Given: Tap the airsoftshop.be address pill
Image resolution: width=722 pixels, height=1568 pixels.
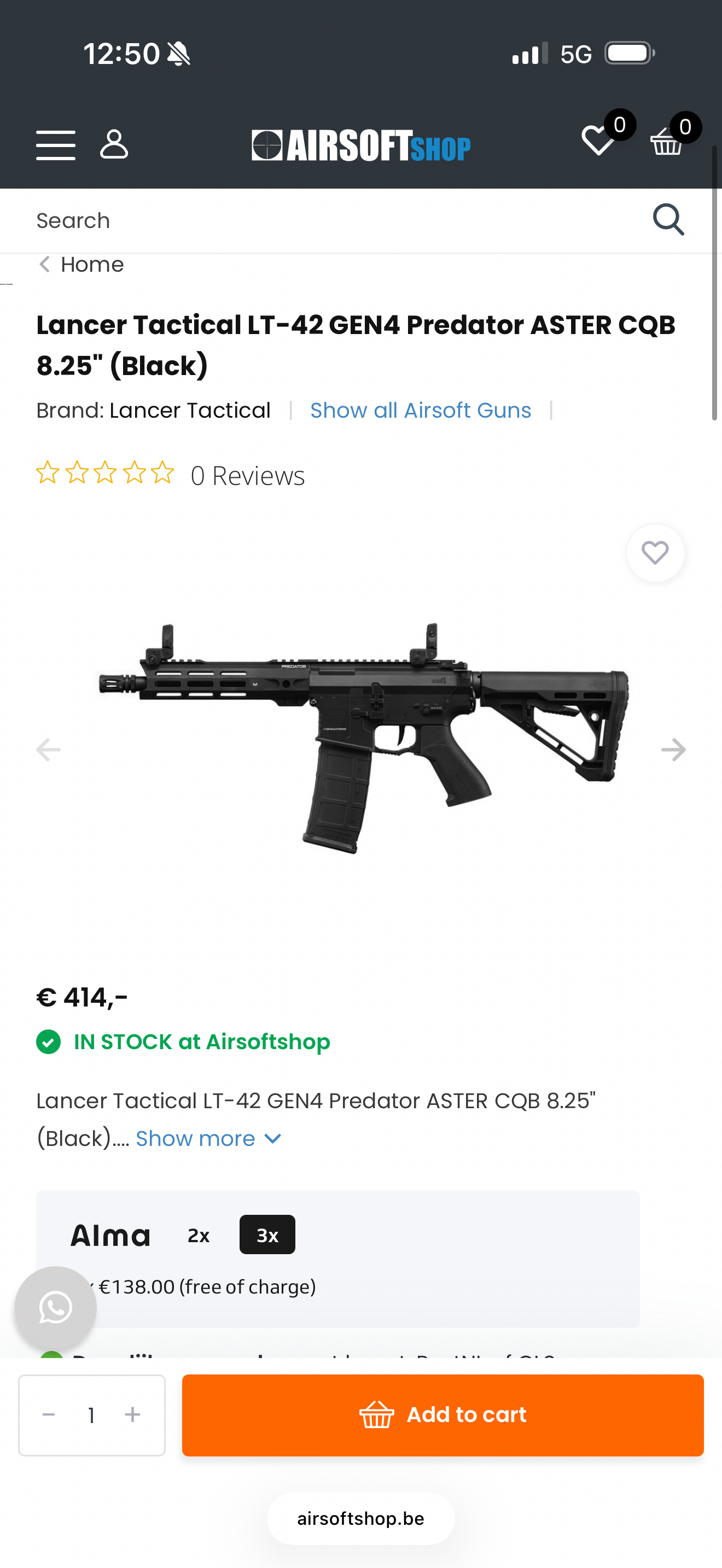Looking at the screenshot, I should (360, 1519).
